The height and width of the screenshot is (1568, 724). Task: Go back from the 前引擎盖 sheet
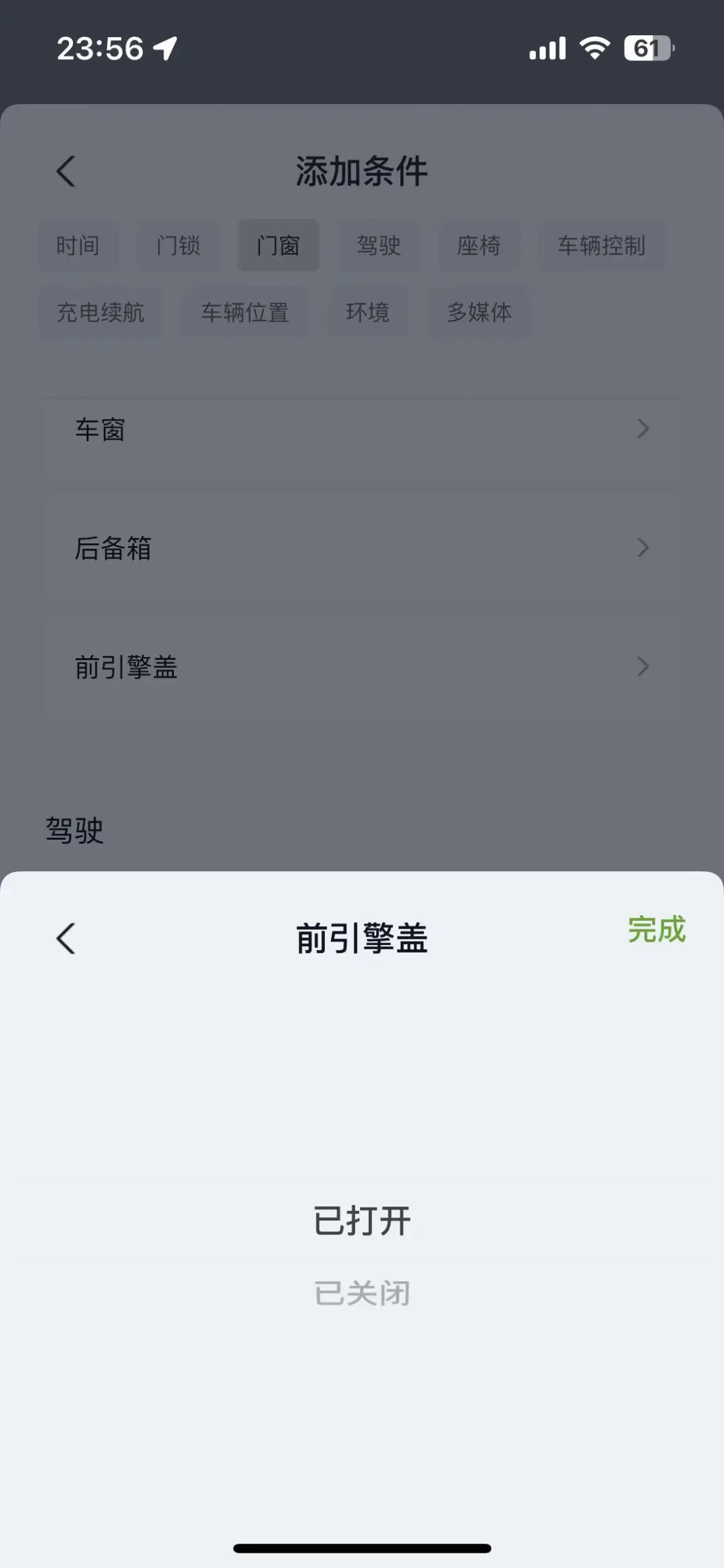tap(66, 939)
